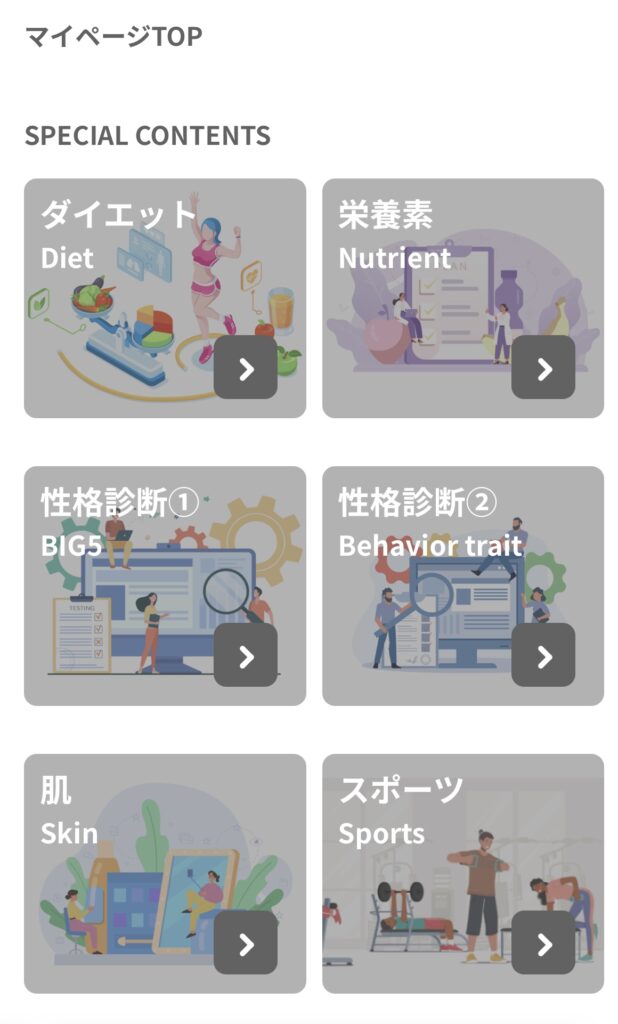Screen dimensions: 618x1024
Task: Open the ダイエット Diet card
Action: [x=165, y=298]
